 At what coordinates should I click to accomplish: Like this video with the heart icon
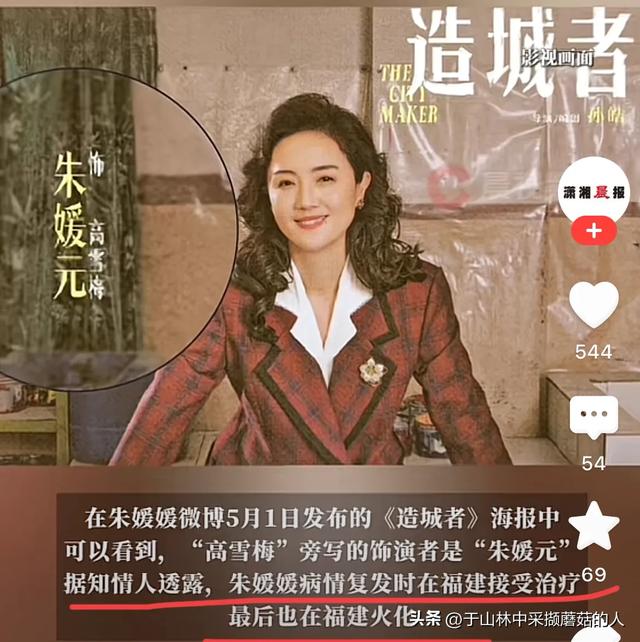tap(594, 305)
